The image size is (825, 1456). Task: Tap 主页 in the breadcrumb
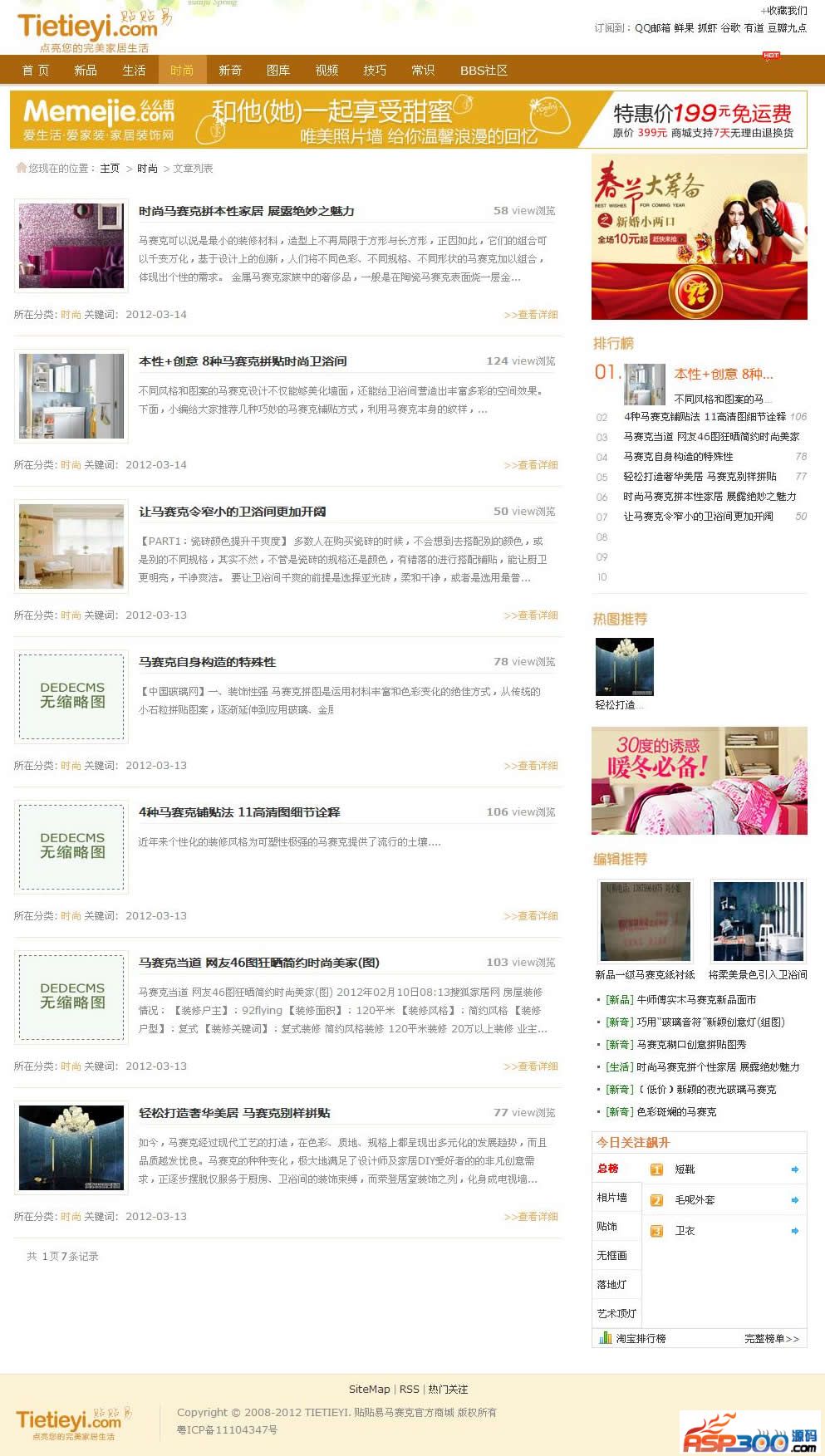tap(110, 169)
